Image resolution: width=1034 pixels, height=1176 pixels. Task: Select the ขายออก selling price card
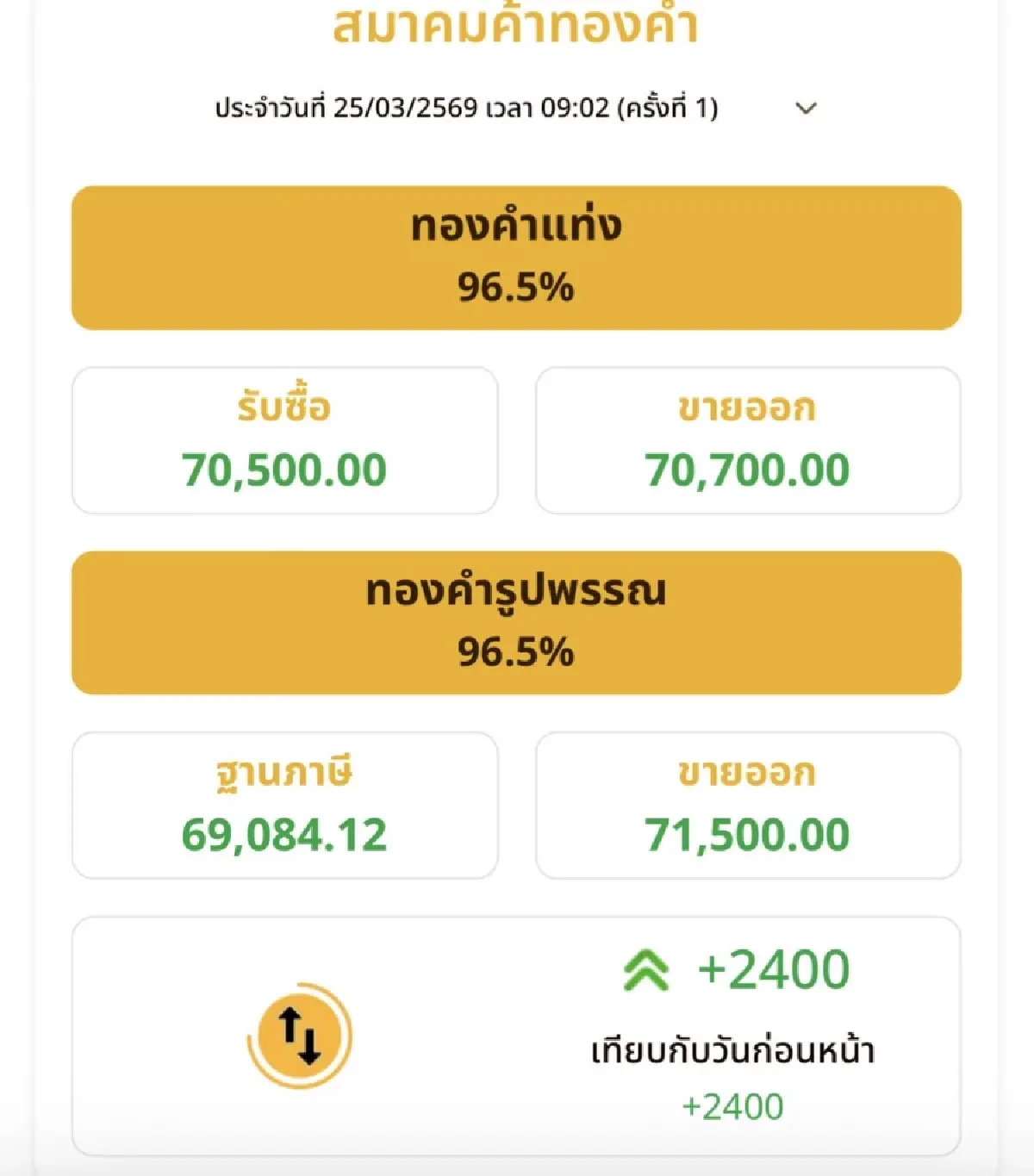point(748,439)
